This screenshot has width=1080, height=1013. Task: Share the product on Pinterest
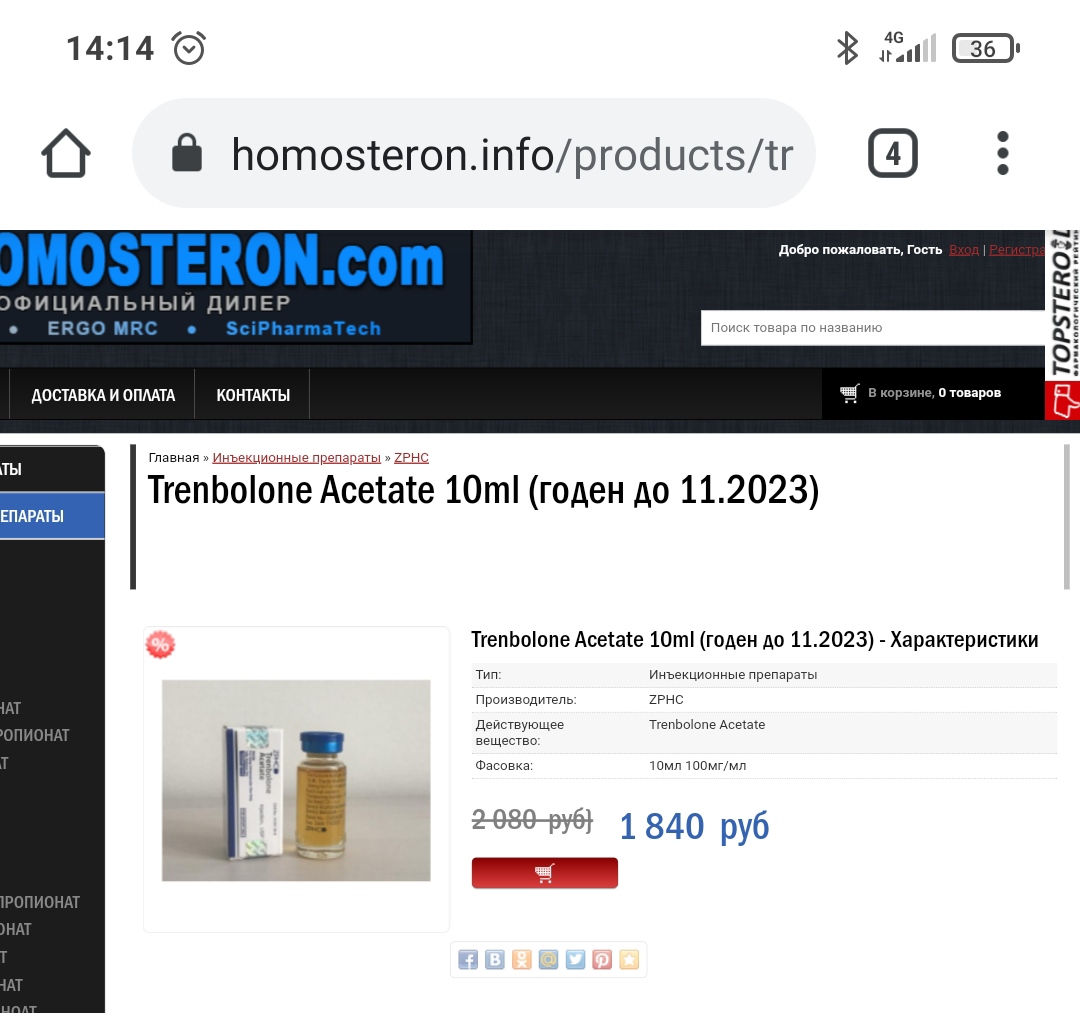pyautogui.click(x=602, y=960)
